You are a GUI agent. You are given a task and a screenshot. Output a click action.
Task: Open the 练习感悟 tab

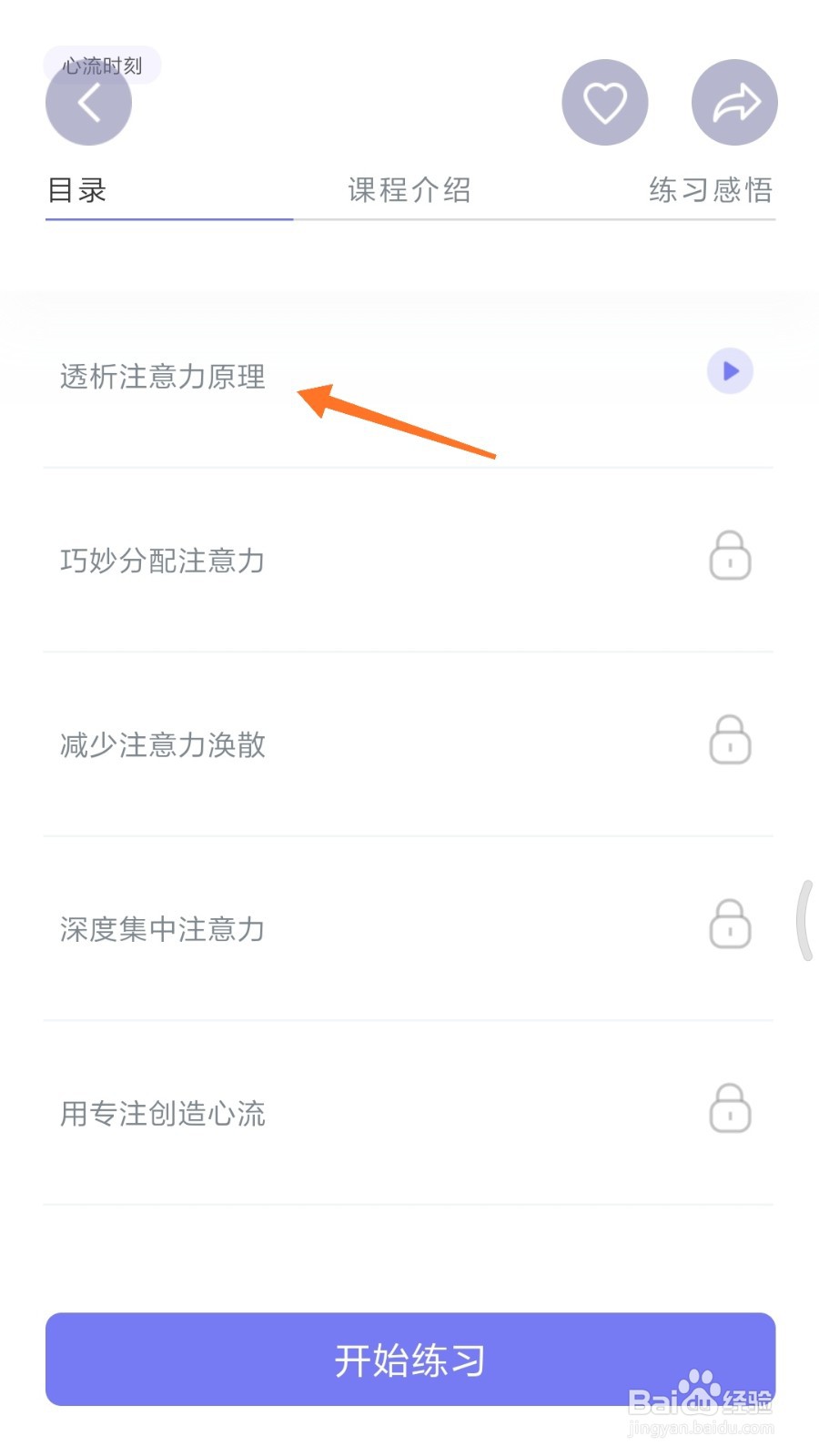(711, 190)
